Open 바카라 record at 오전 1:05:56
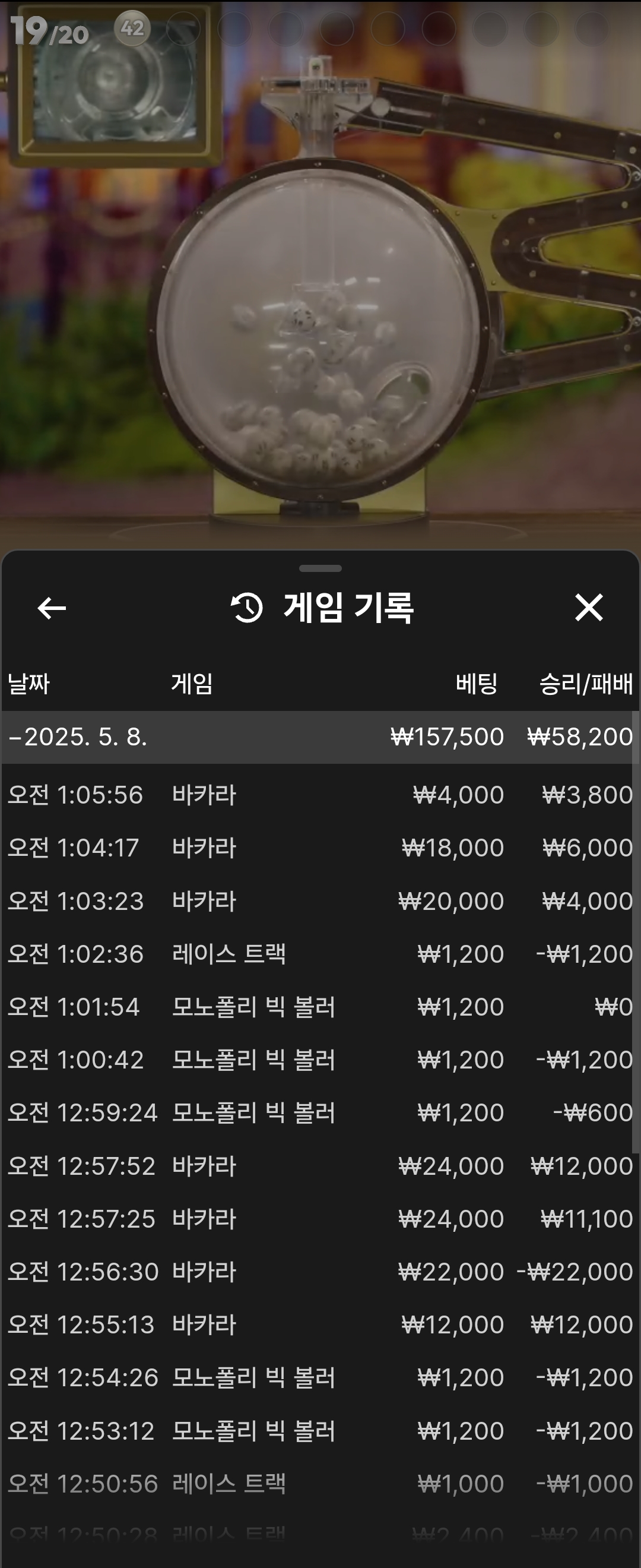 320,795
